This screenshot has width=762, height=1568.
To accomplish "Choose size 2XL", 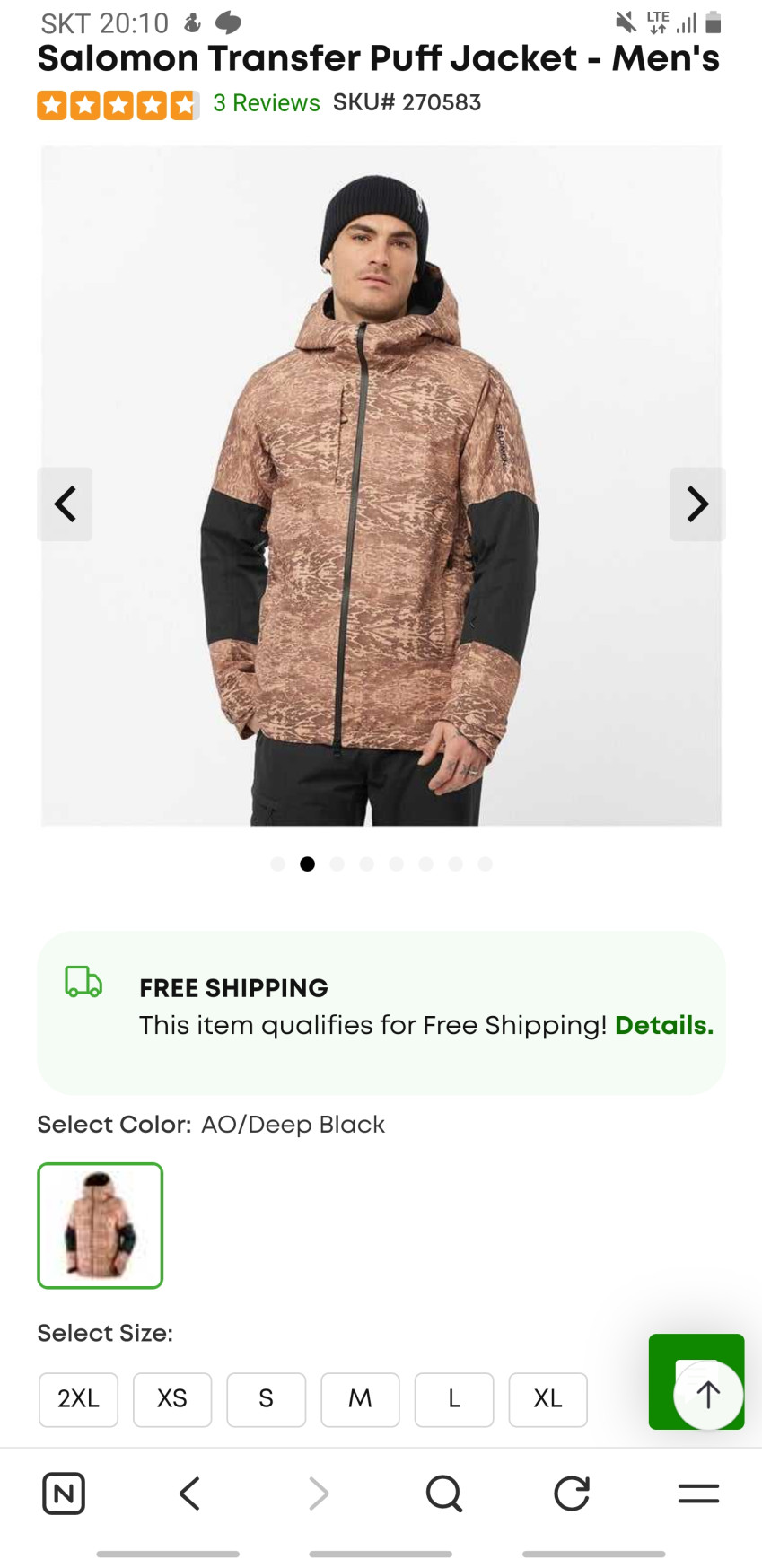I will 79,1398.
